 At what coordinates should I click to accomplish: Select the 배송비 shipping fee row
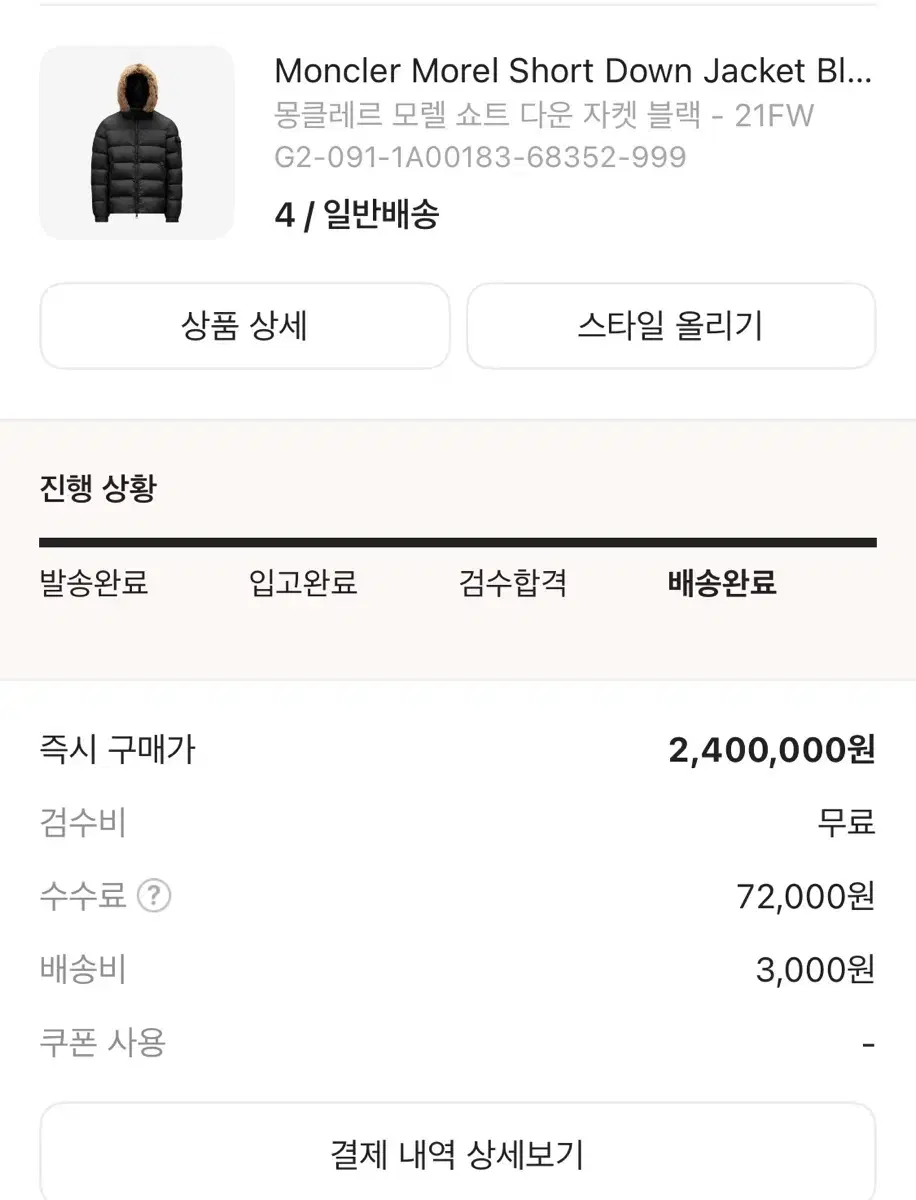(x=458, y=969)
